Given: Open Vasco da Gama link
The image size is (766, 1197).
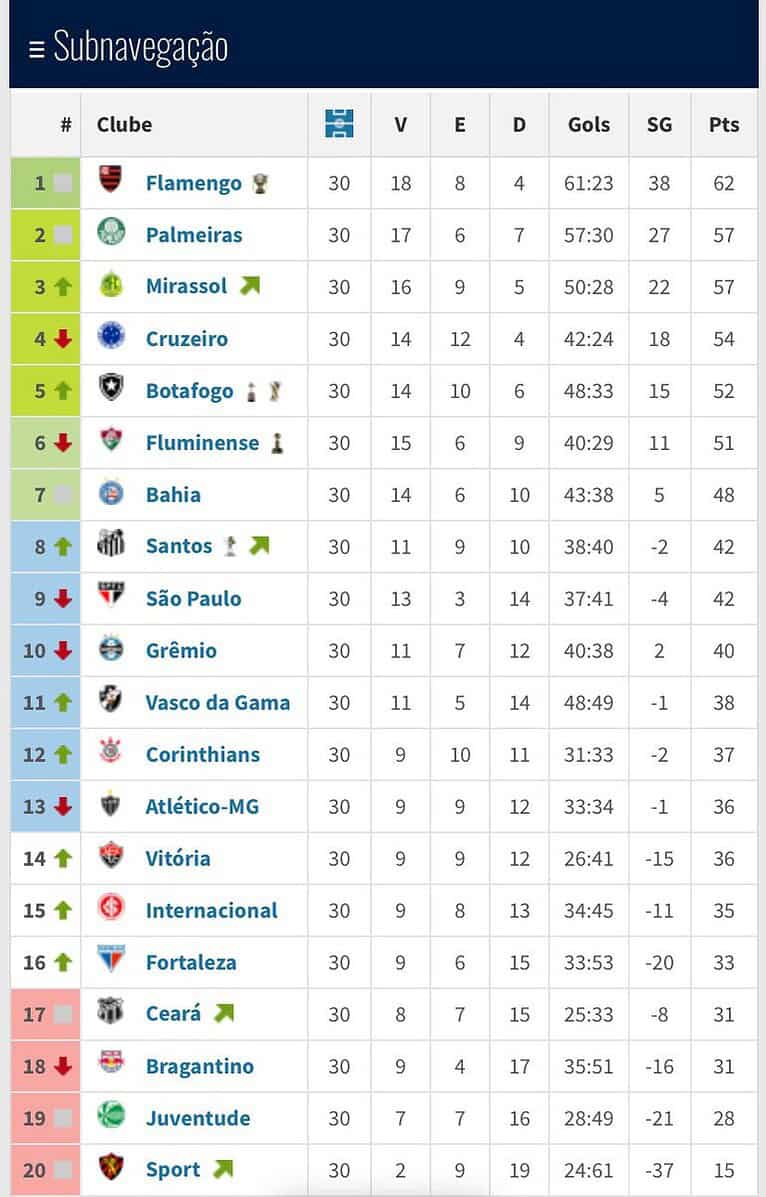Looking at the screenshot, I should pos(217,703).
